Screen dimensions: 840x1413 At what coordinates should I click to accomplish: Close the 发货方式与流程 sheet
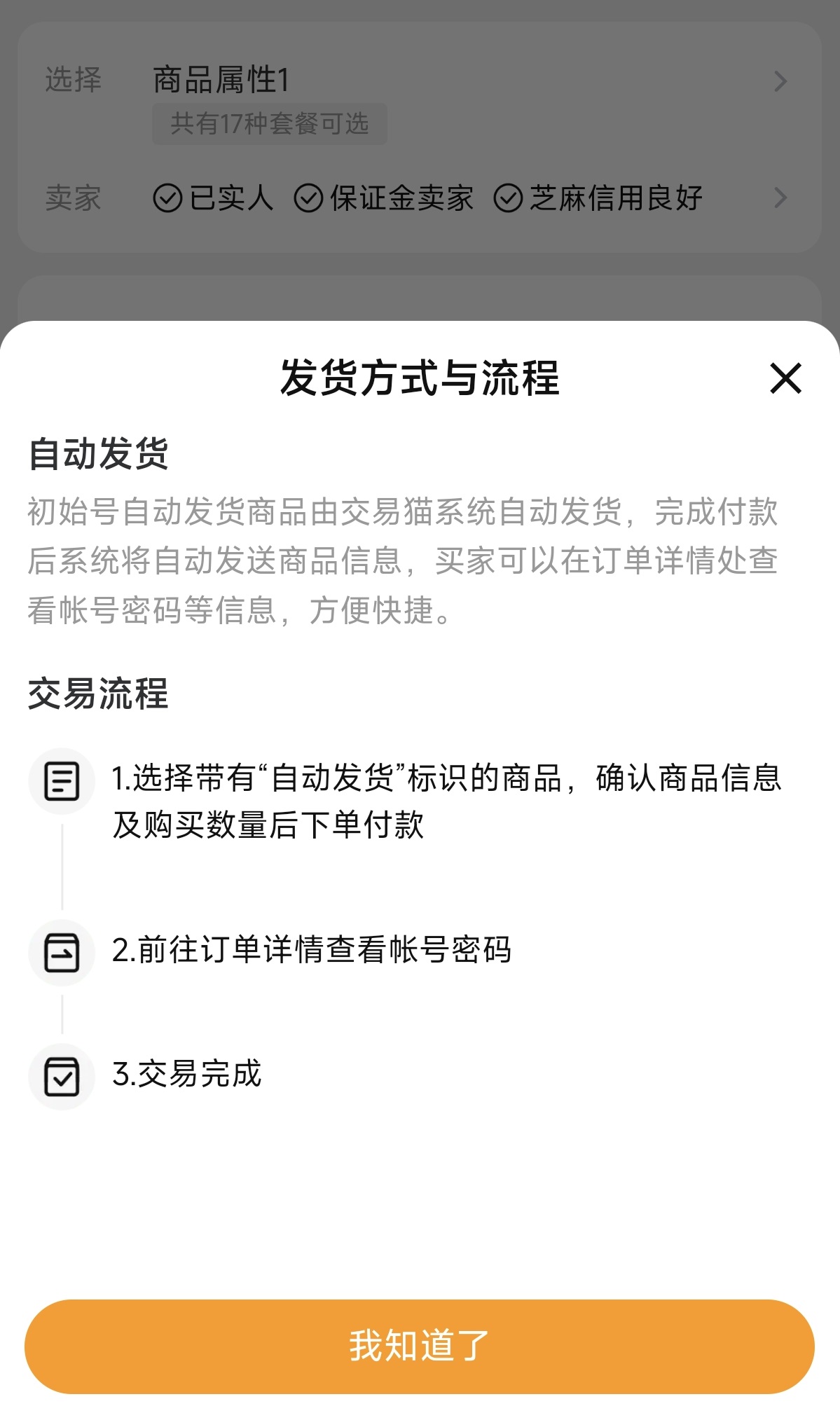(x=785, y=378)
